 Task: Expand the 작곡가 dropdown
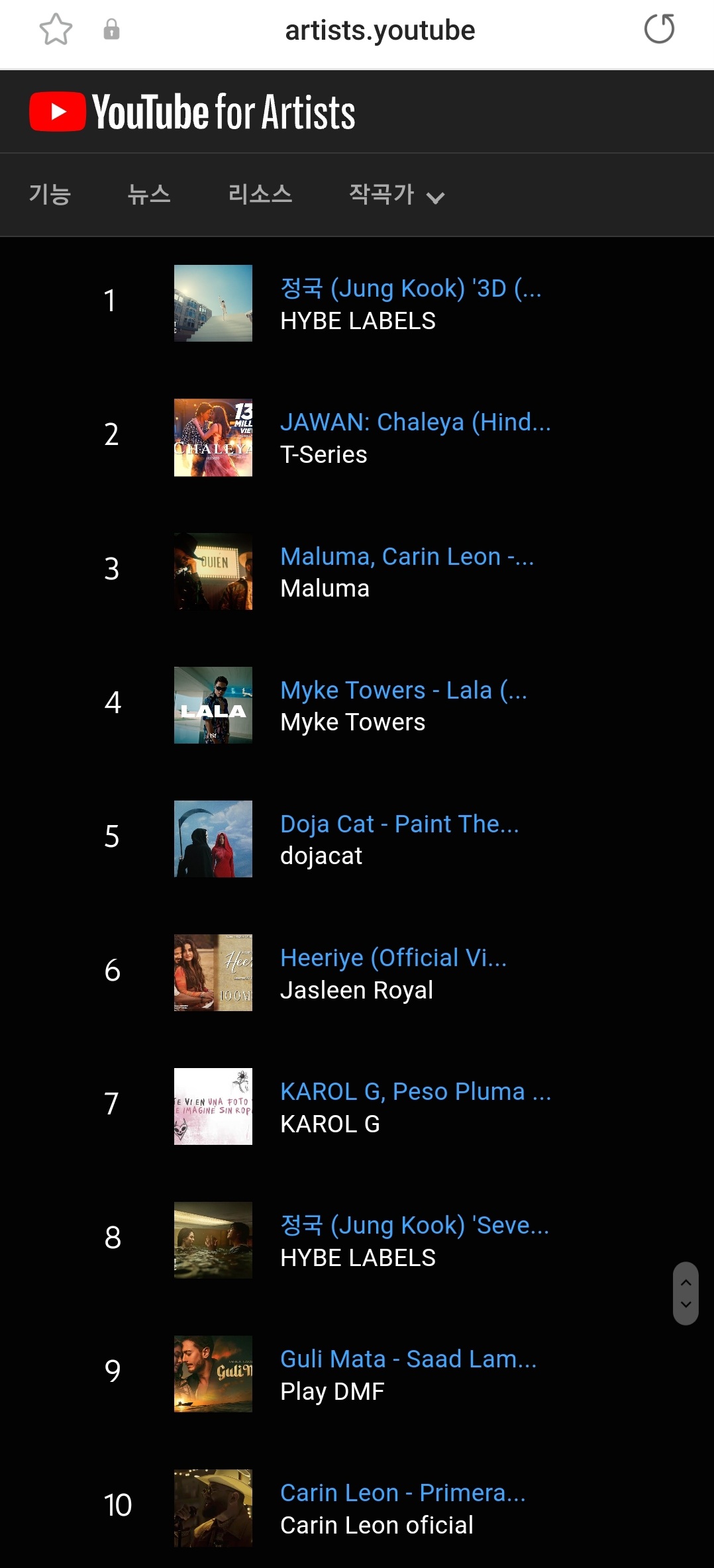[x=396, y=195]
